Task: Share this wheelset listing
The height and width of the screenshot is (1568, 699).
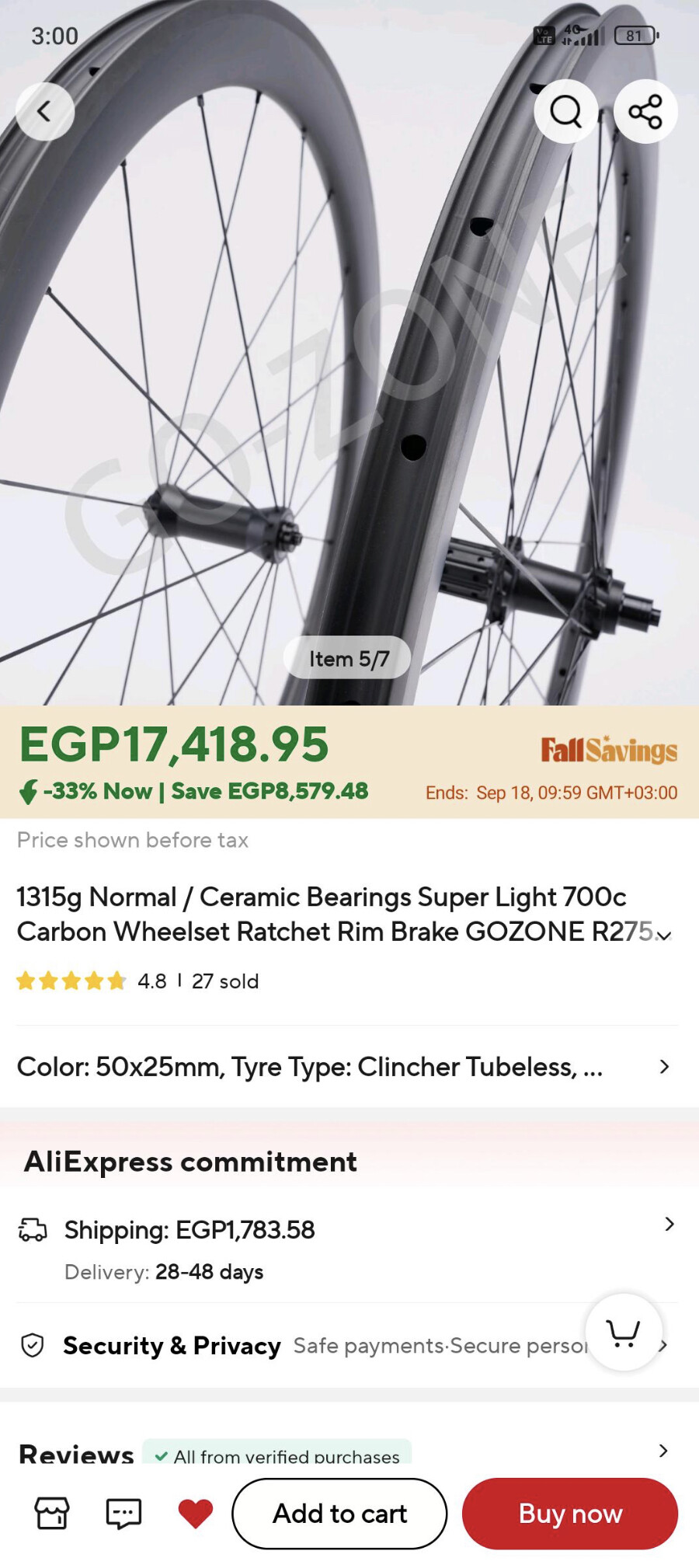Action: (x=645, y=111)
